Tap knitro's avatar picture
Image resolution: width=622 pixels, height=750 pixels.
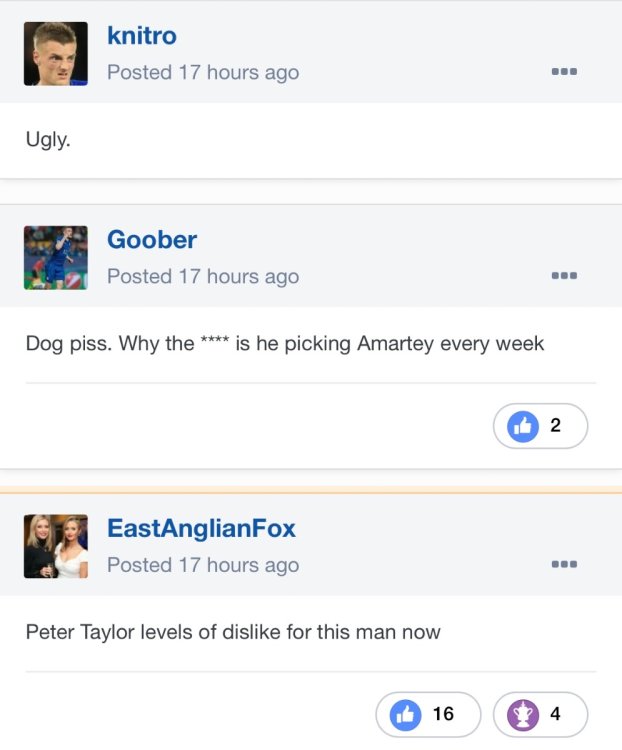click(x=56, y=54)
